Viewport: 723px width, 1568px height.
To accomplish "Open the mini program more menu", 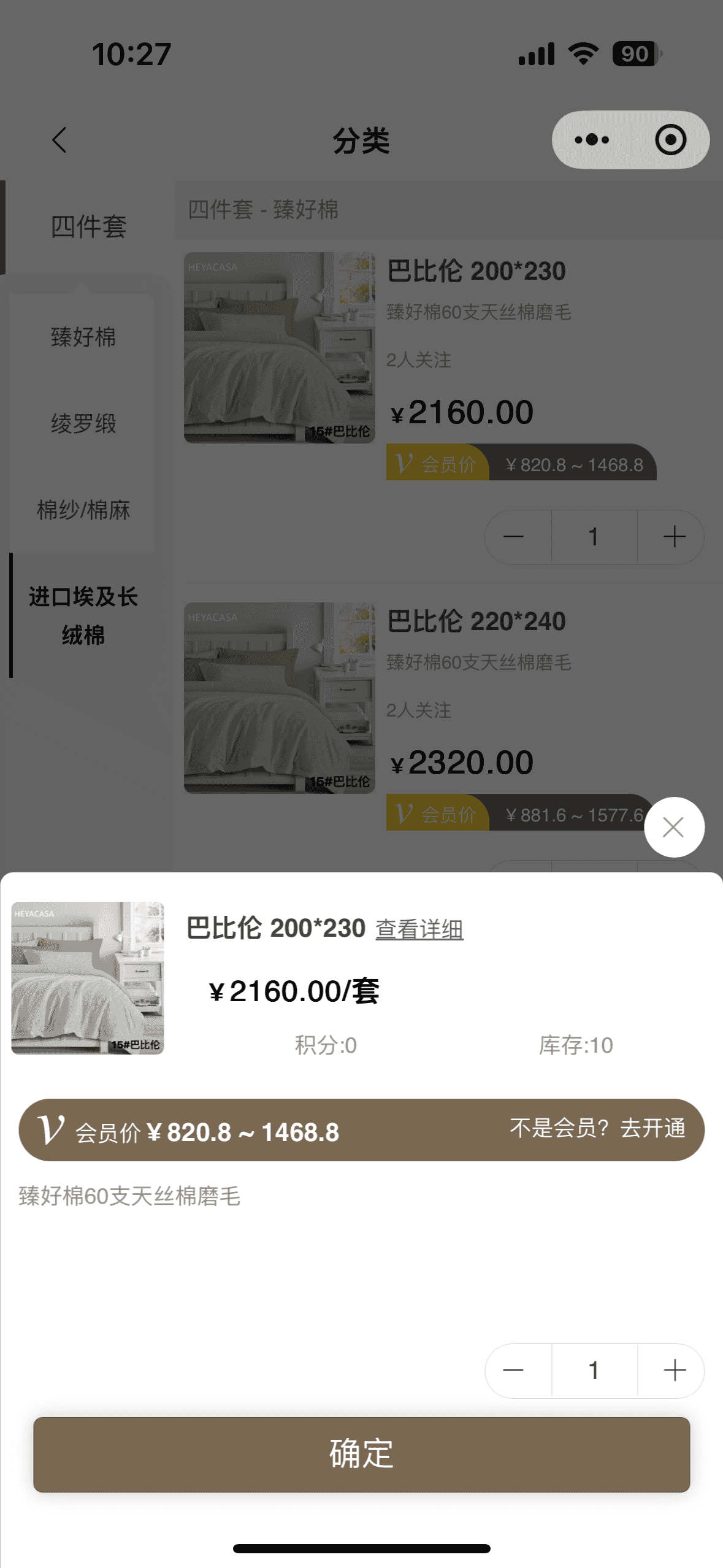I will tap(592, 140).
